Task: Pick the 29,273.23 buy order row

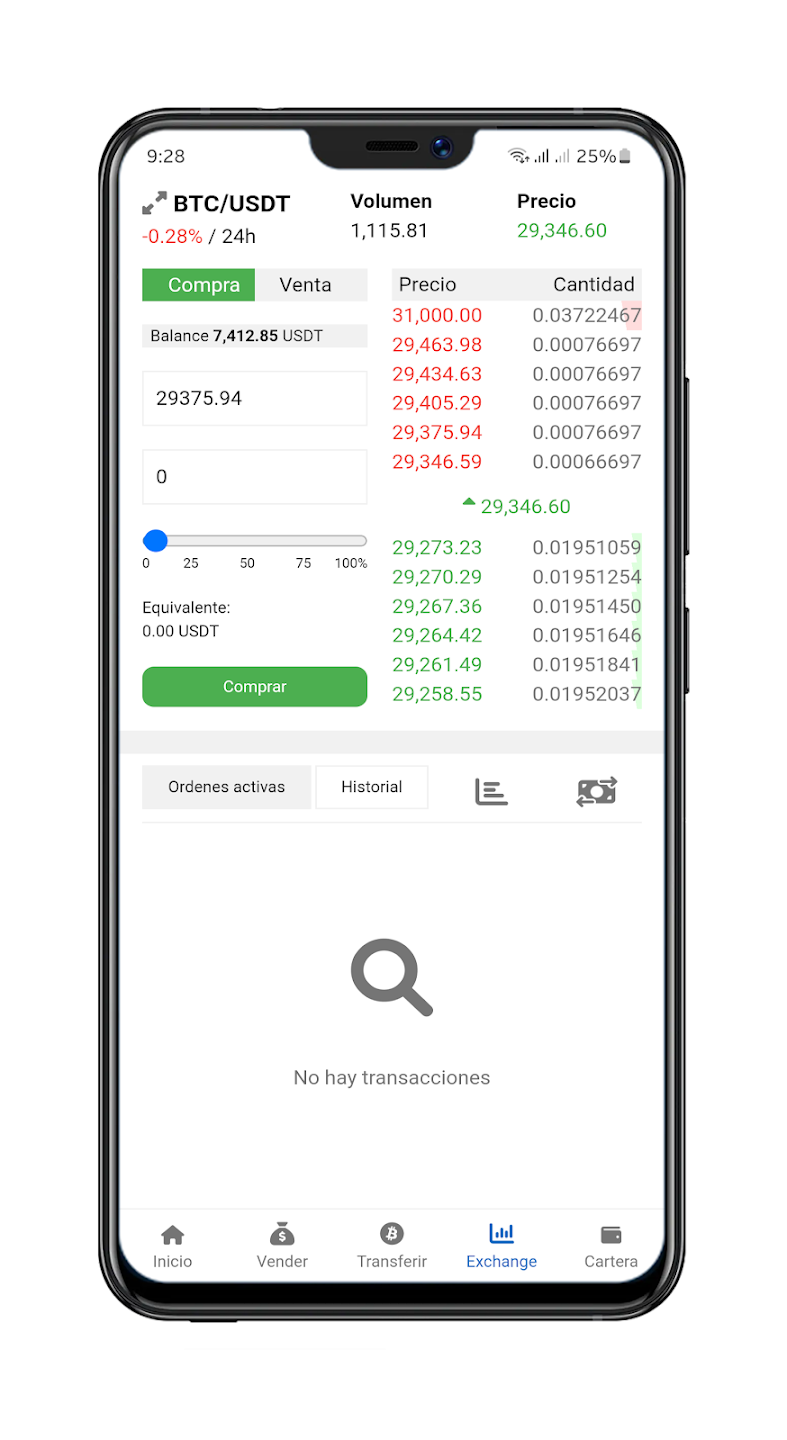Action: point(516,548)
